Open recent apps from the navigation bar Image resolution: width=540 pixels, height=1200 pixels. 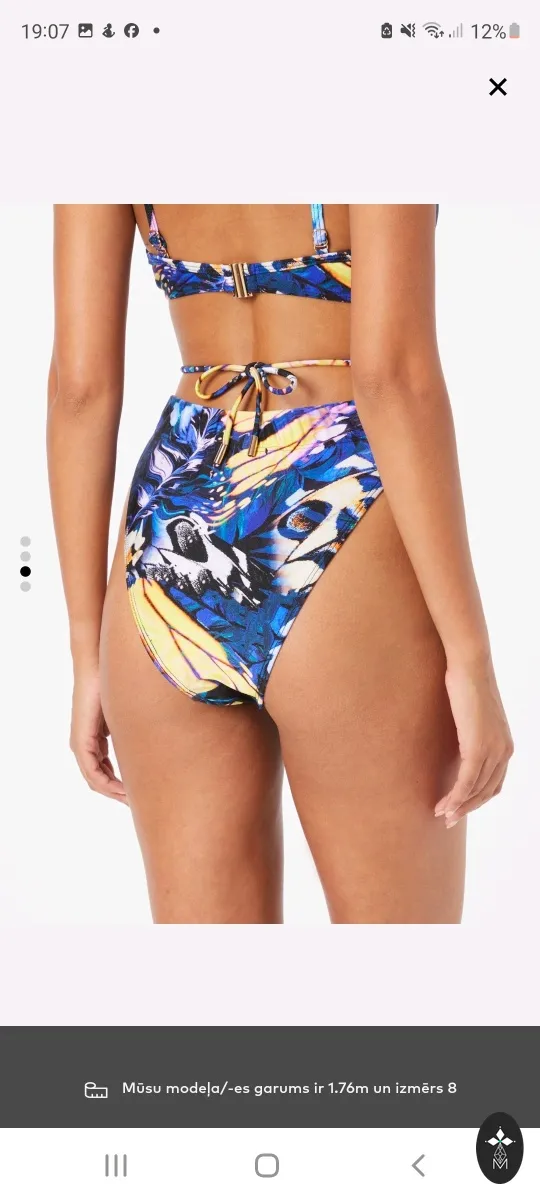coord(116,1165)
